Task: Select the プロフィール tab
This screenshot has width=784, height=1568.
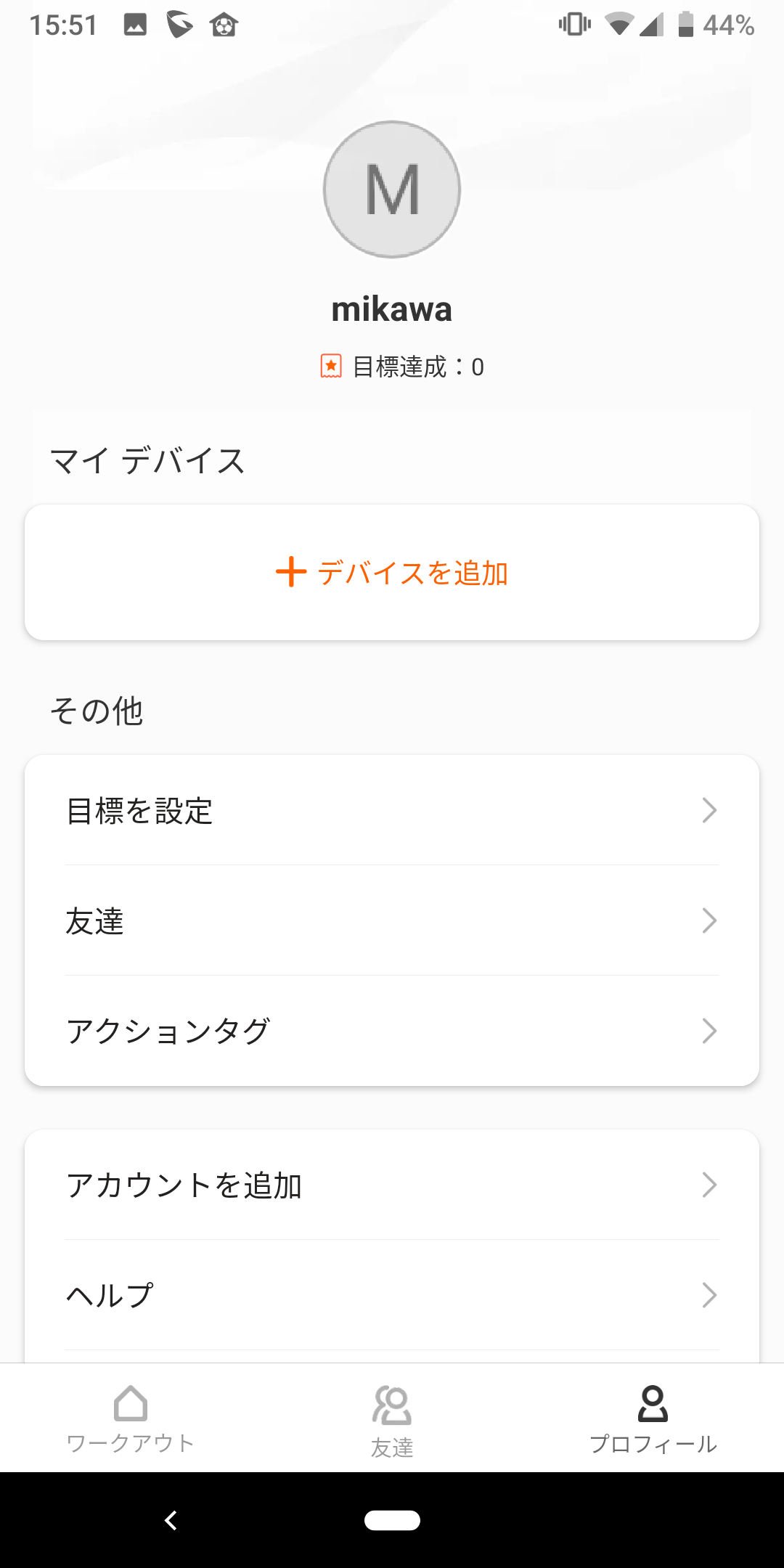Action: [x=653, y=1419]
